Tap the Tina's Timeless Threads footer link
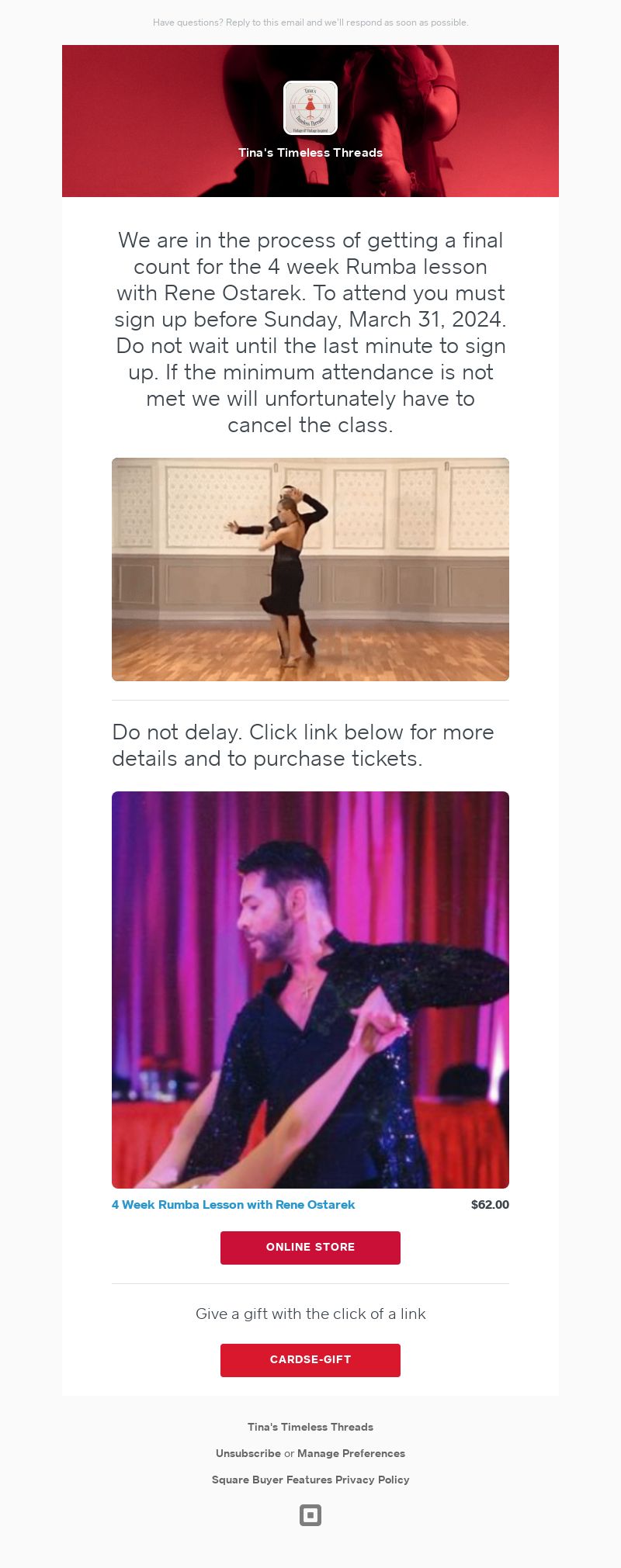This screenshot has height=1568, width=621. coord(310,1427)
